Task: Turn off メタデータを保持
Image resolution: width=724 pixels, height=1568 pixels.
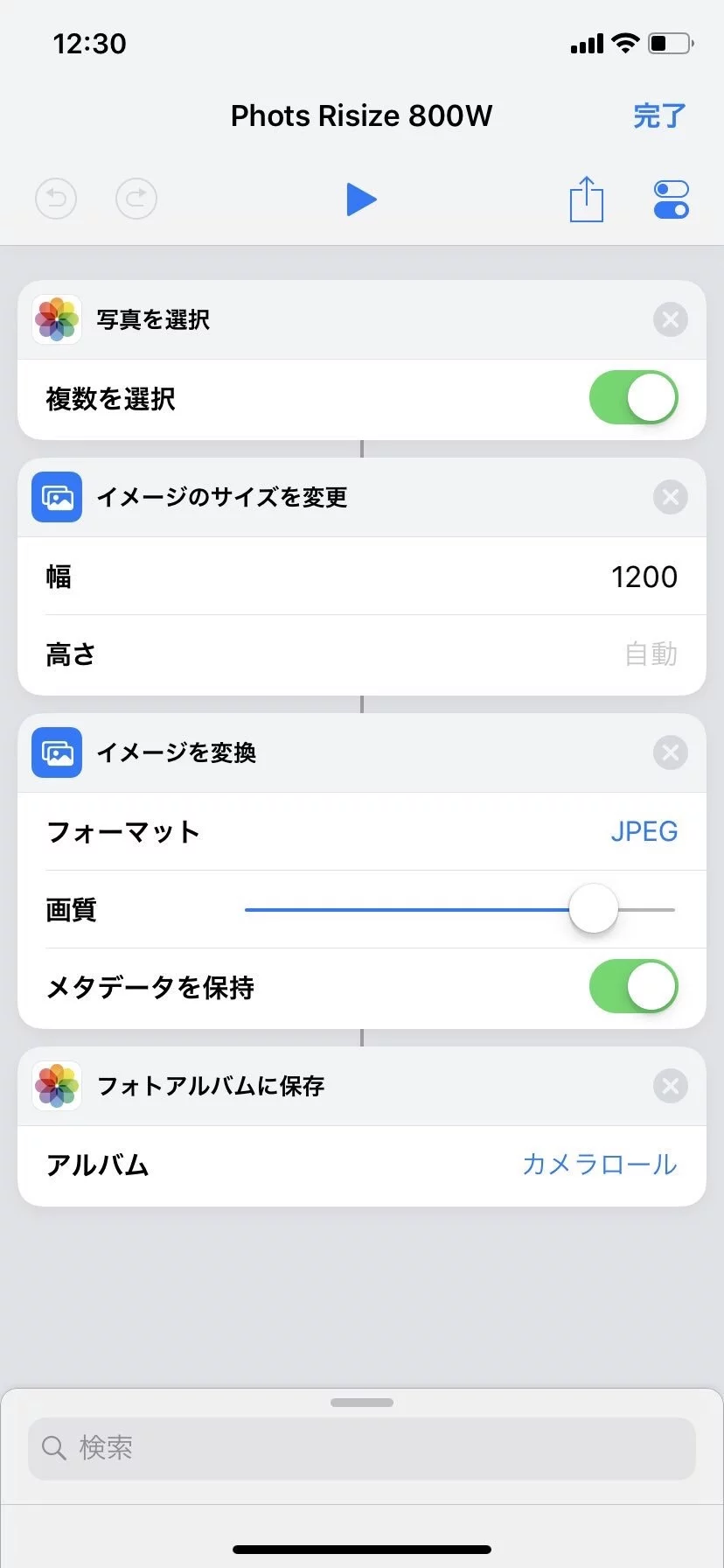Action: click(633, 986)
